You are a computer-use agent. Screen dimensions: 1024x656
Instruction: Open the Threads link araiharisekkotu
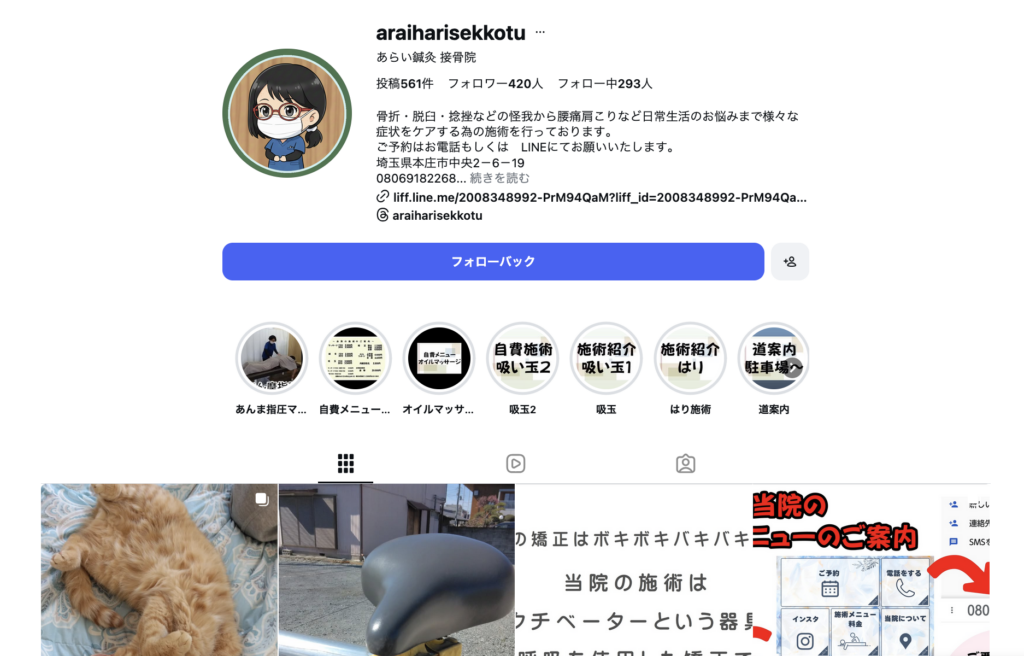(x=437, y=215)
